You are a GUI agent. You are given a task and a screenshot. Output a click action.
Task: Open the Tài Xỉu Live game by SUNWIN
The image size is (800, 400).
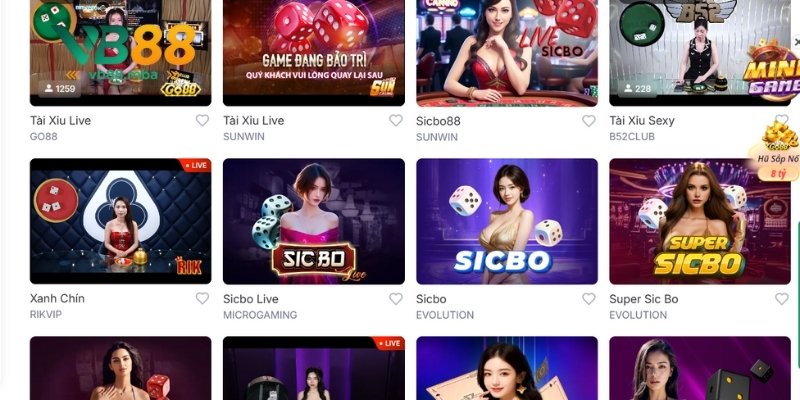[x=313, y=55]
